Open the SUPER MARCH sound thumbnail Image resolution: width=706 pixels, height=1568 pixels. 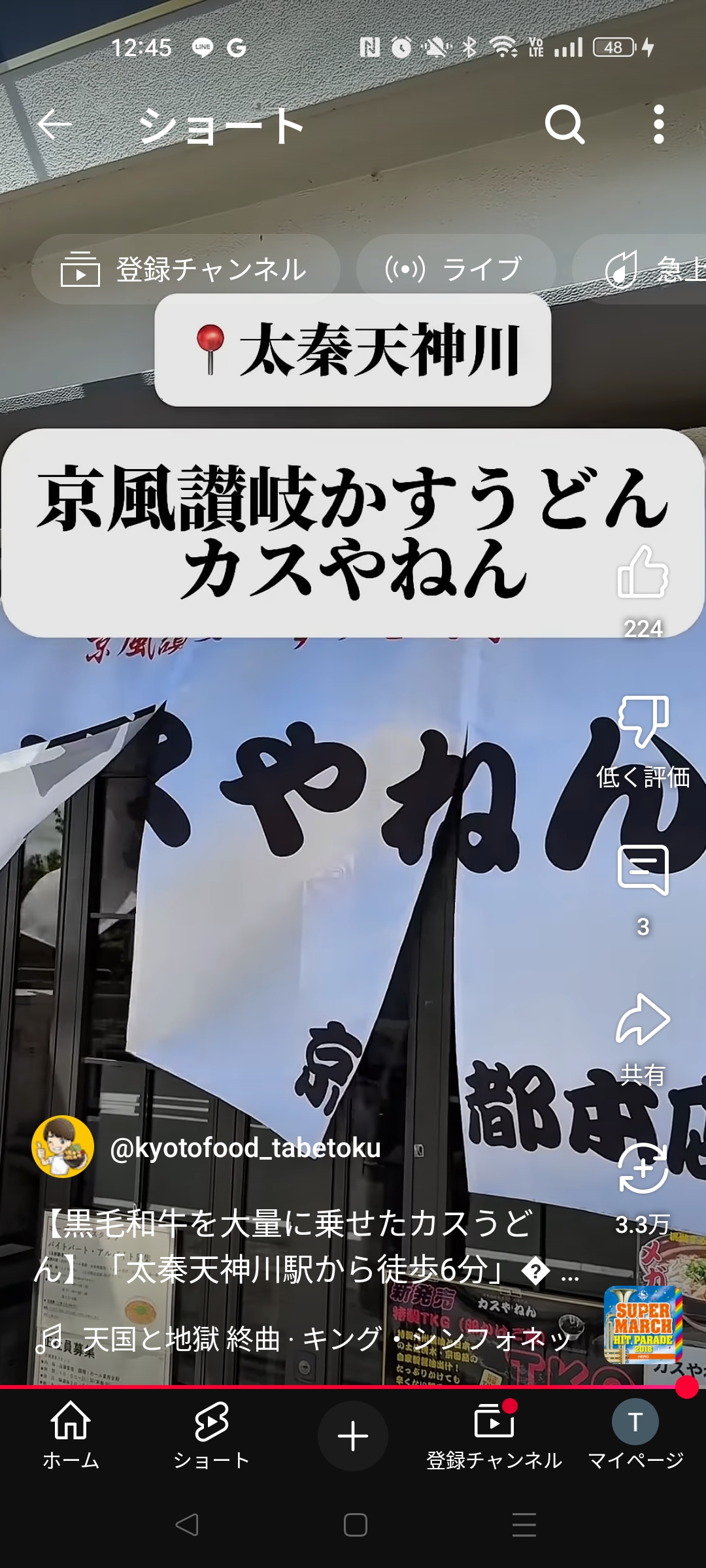tap(643, 1325)
